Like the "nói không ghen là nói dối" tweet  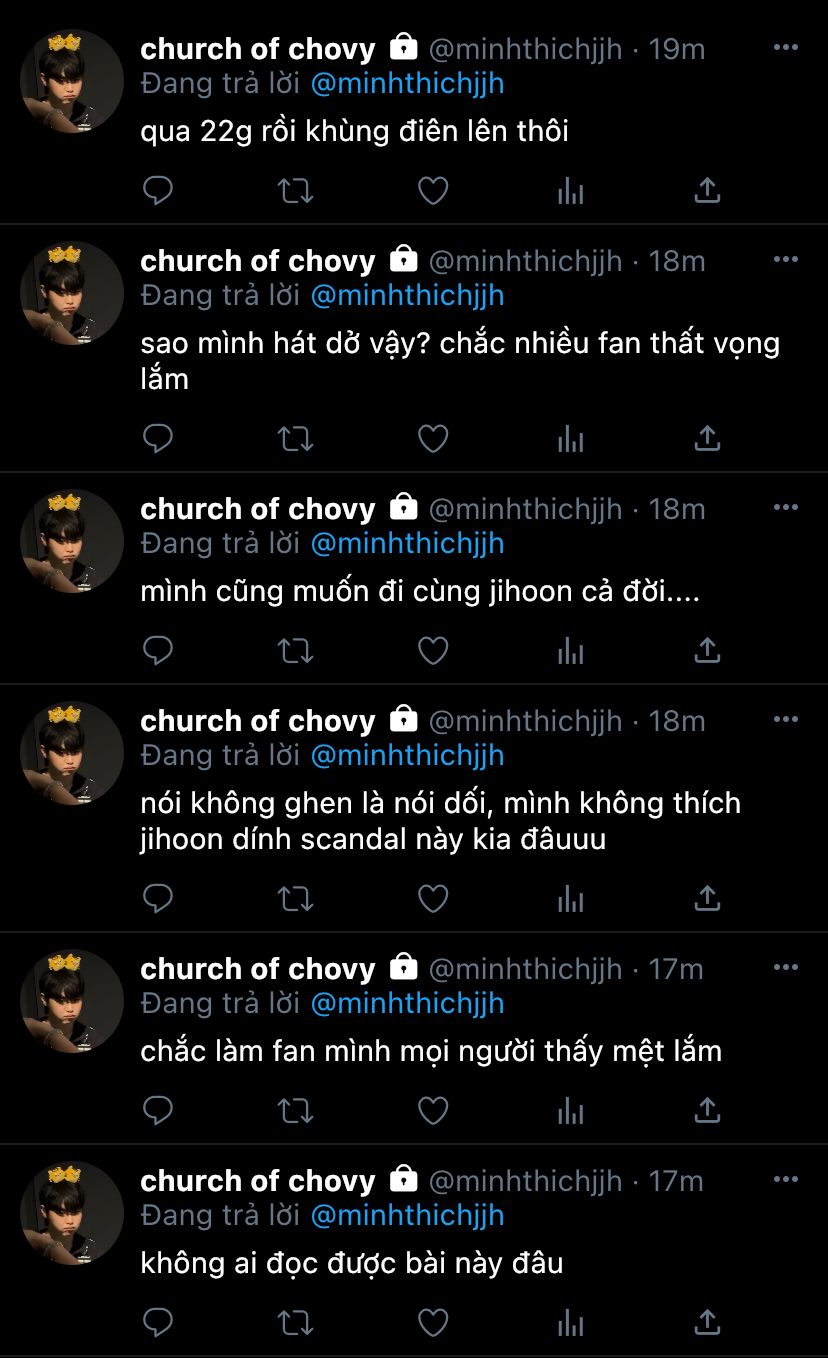coord(432,898)
